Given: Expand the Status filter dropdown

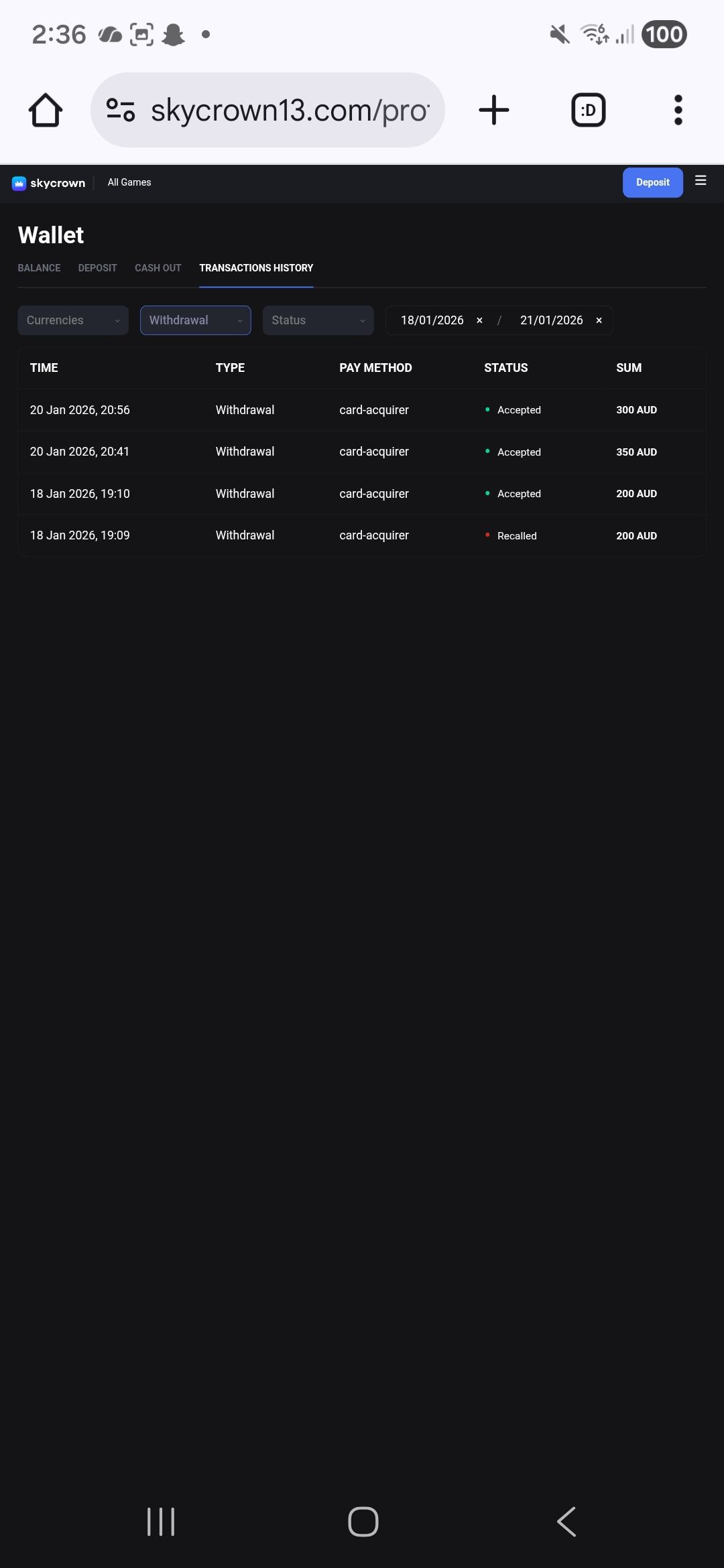Looking at the screenshot, I should click(x=318, y=320).
